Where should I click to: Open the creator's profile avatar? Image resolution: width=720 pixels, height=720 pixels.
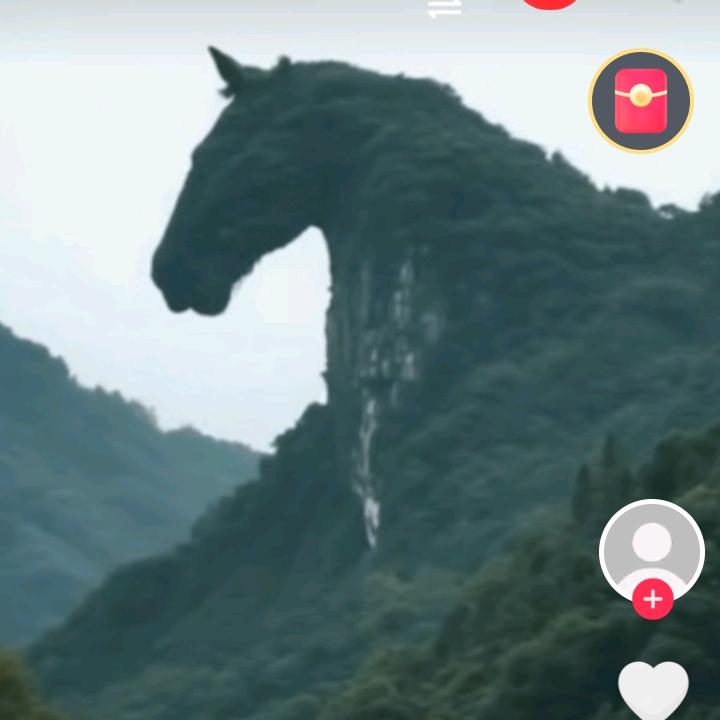652,548
